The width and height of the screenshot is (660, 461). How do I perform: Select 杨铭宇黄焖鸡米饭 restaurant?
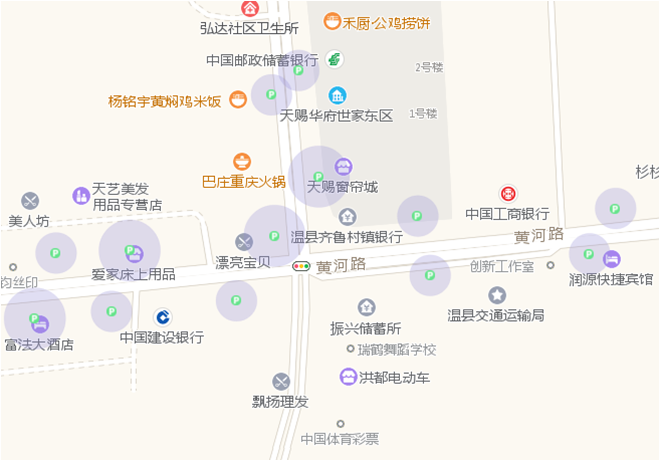tap(238, 99)
